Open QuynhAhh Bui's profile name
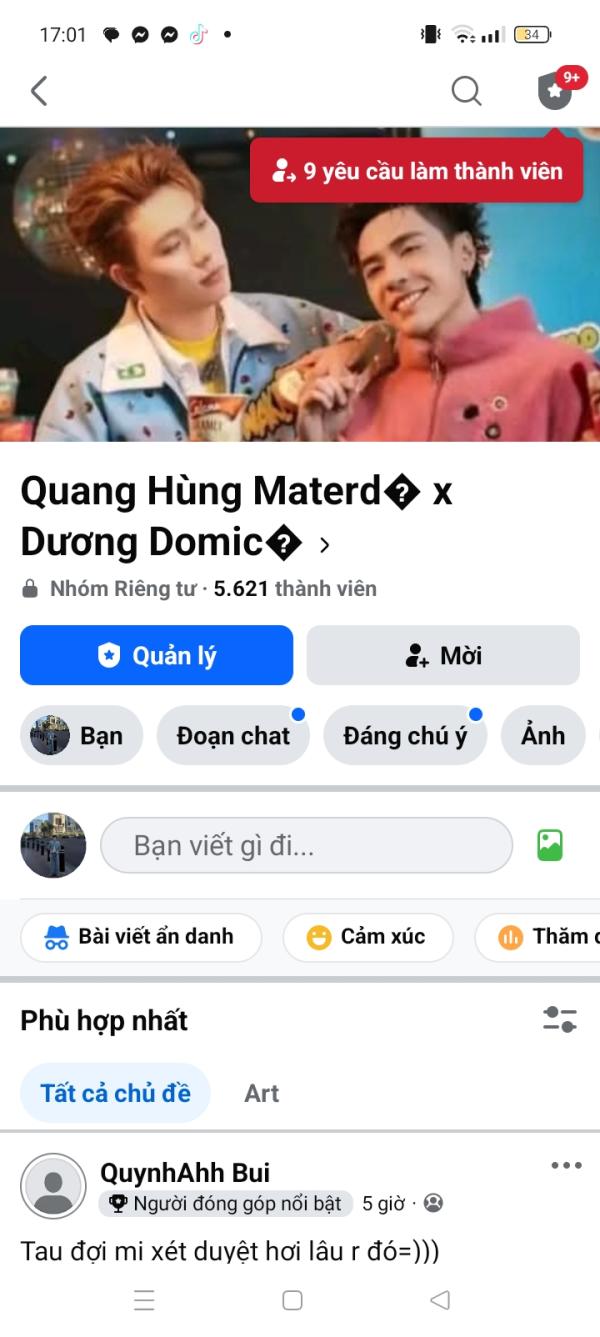This screenshot has width=600, height=1337. coord(185,1173)
